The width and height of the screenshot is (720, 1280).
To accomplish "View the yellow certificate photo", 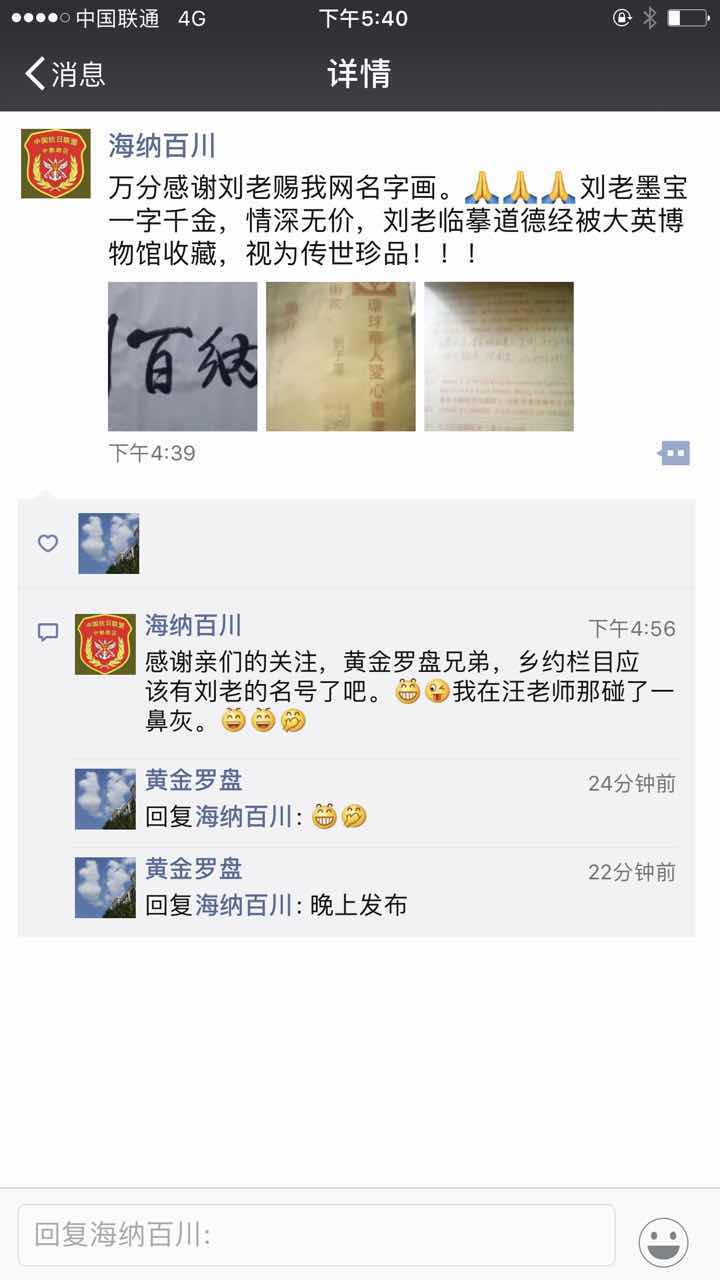I will (341, 357).
